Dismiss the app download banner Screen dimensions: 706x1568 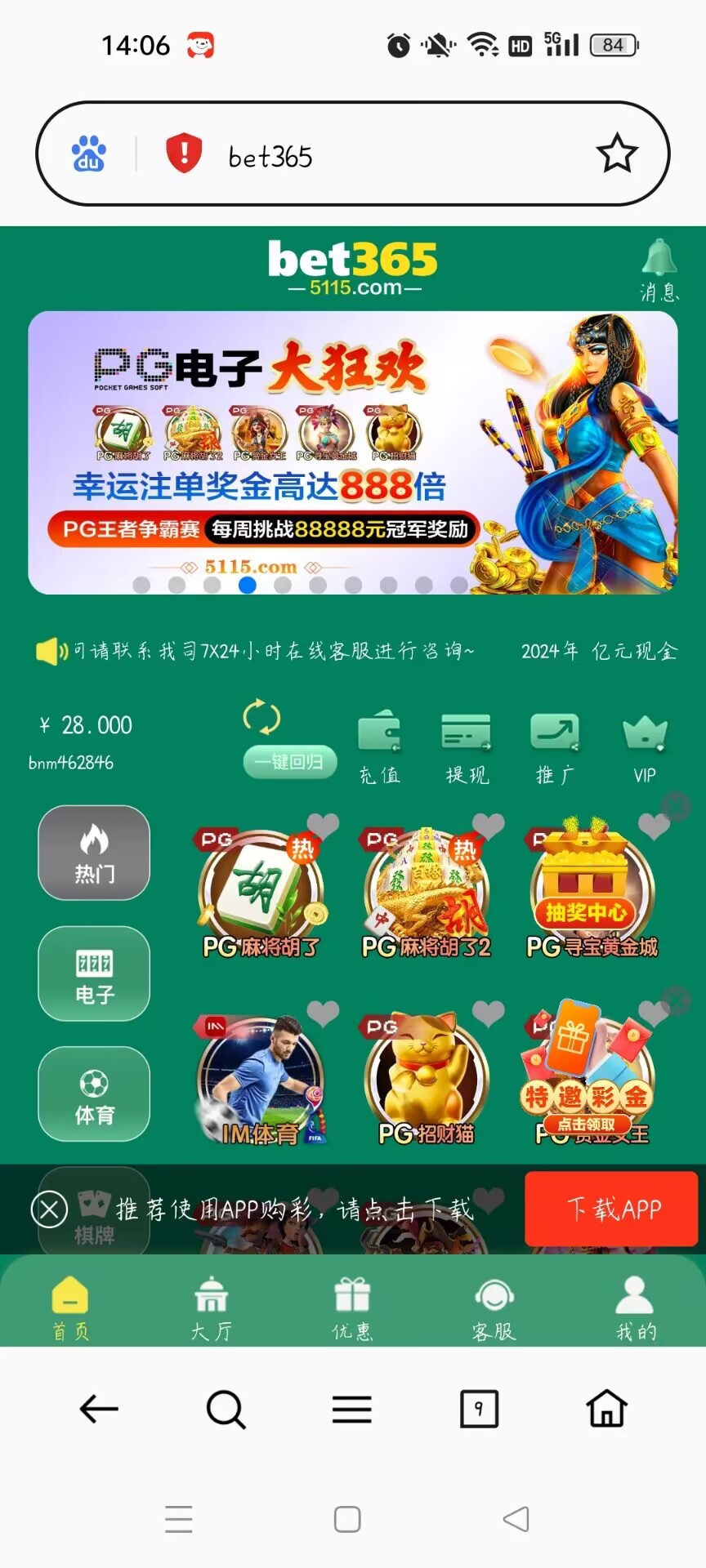(49, 1209)
